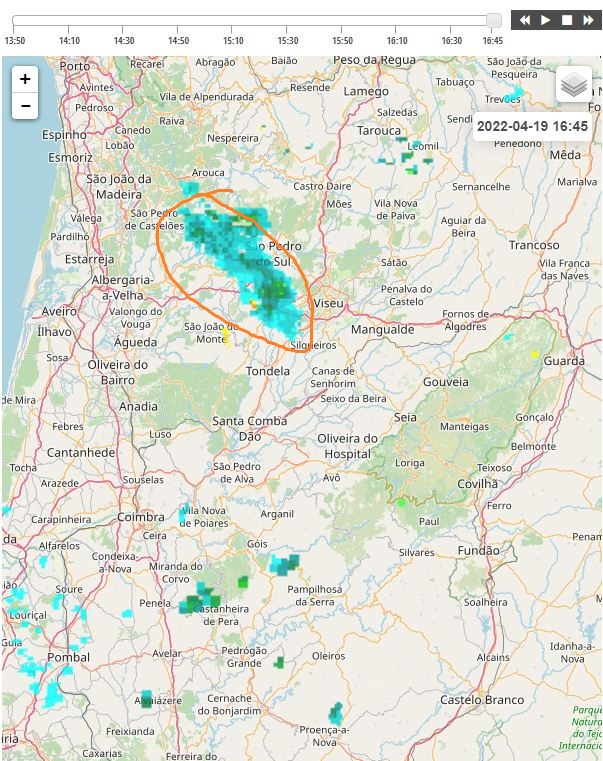Image resolution: width=603 pixels, height=761 pixels.
Task: Open the map layers selector
Action: (573, 86)
